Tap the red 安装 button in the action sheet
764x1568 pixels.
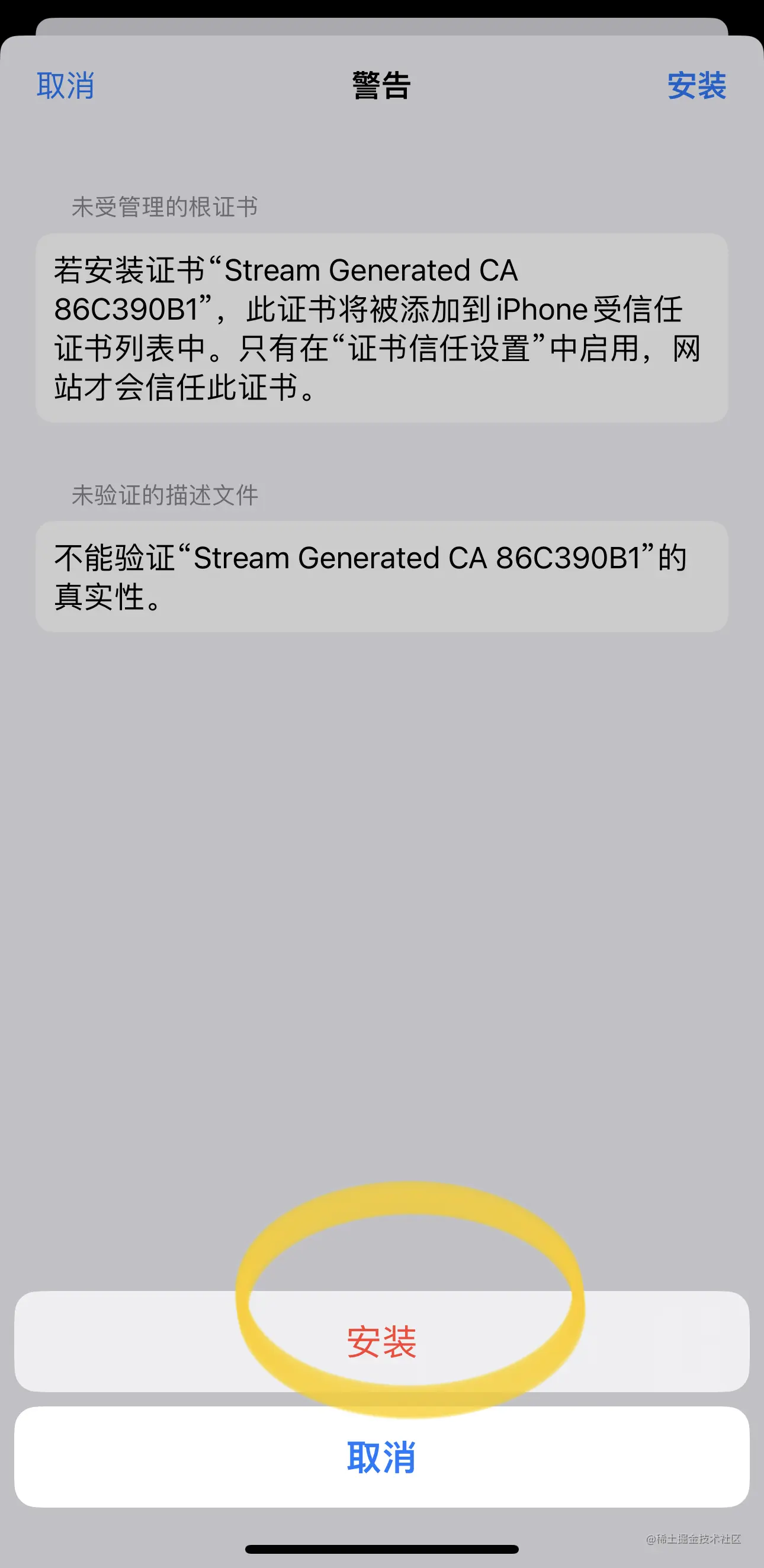point(381,1341)
